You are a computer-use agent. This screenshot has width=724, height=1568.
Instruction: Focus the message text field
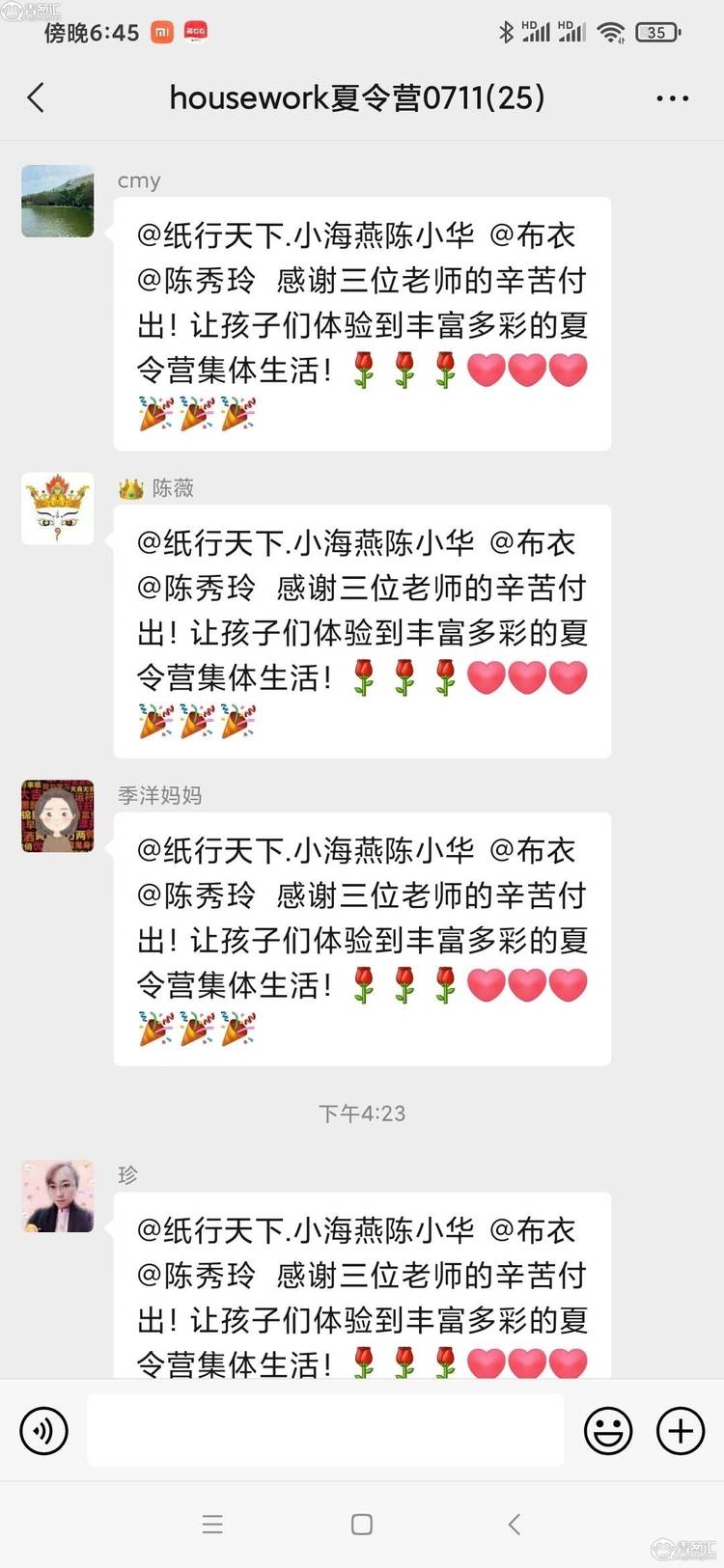click(x=325, y=1430)
